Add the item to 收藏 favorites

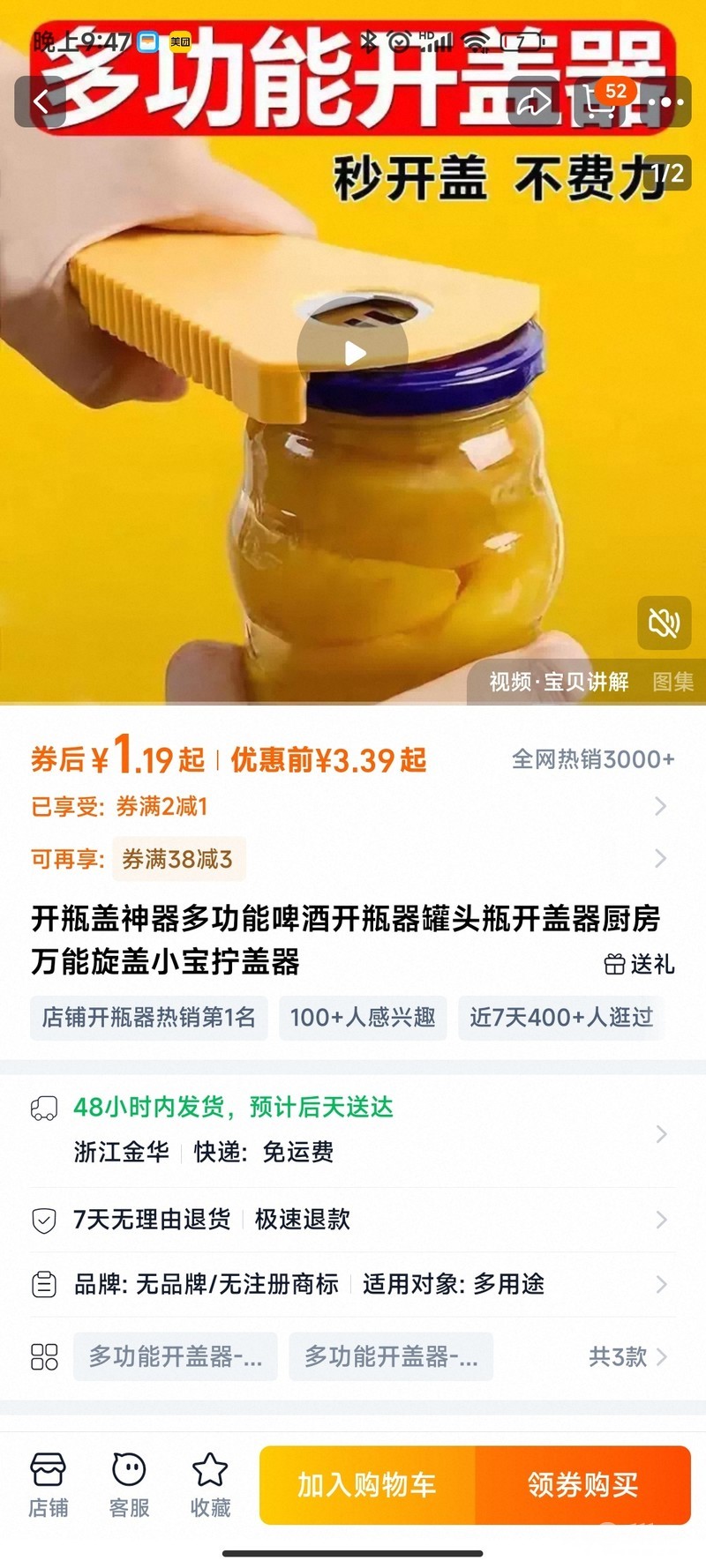pyautogui.click(x=210, y=1485)
